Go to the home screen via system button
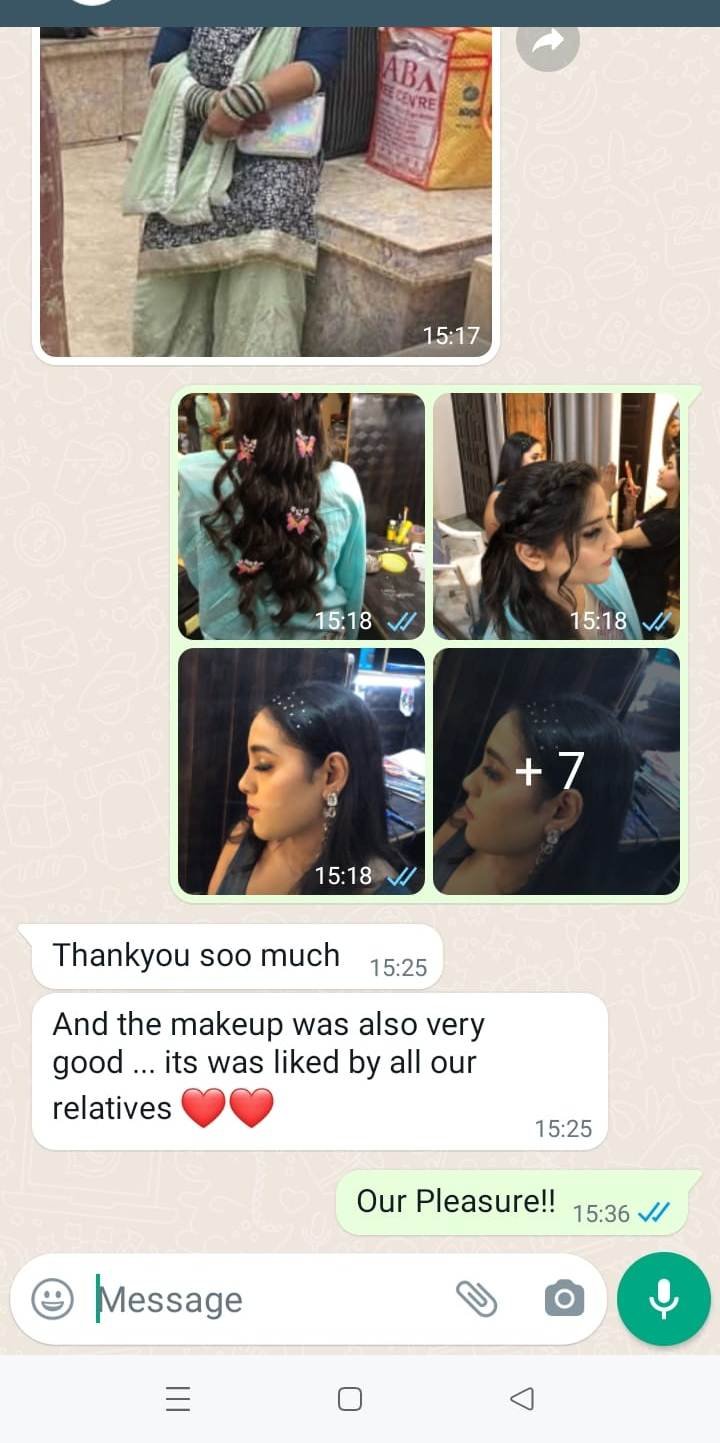The height and width of the screenshot is (1443, 720). tap(350, 1399)
